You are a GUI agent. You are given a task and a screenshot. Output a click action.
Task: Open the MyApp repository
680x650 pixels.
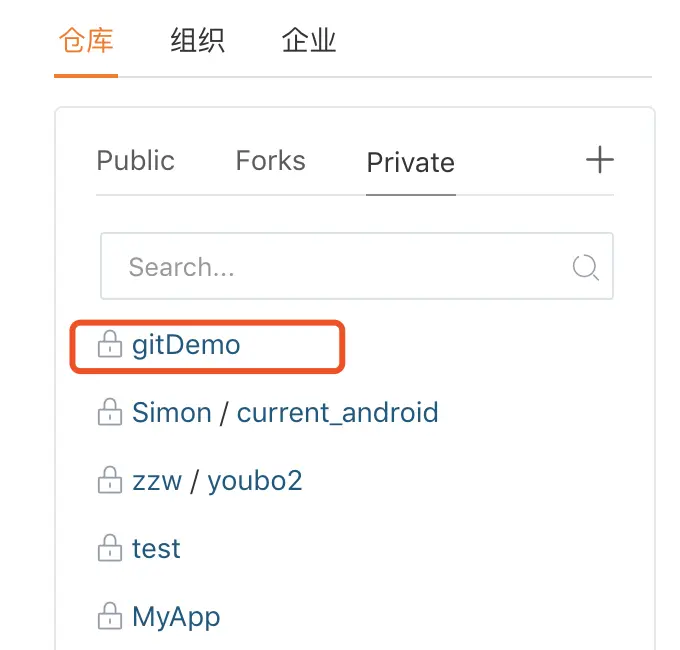point(176,616)
